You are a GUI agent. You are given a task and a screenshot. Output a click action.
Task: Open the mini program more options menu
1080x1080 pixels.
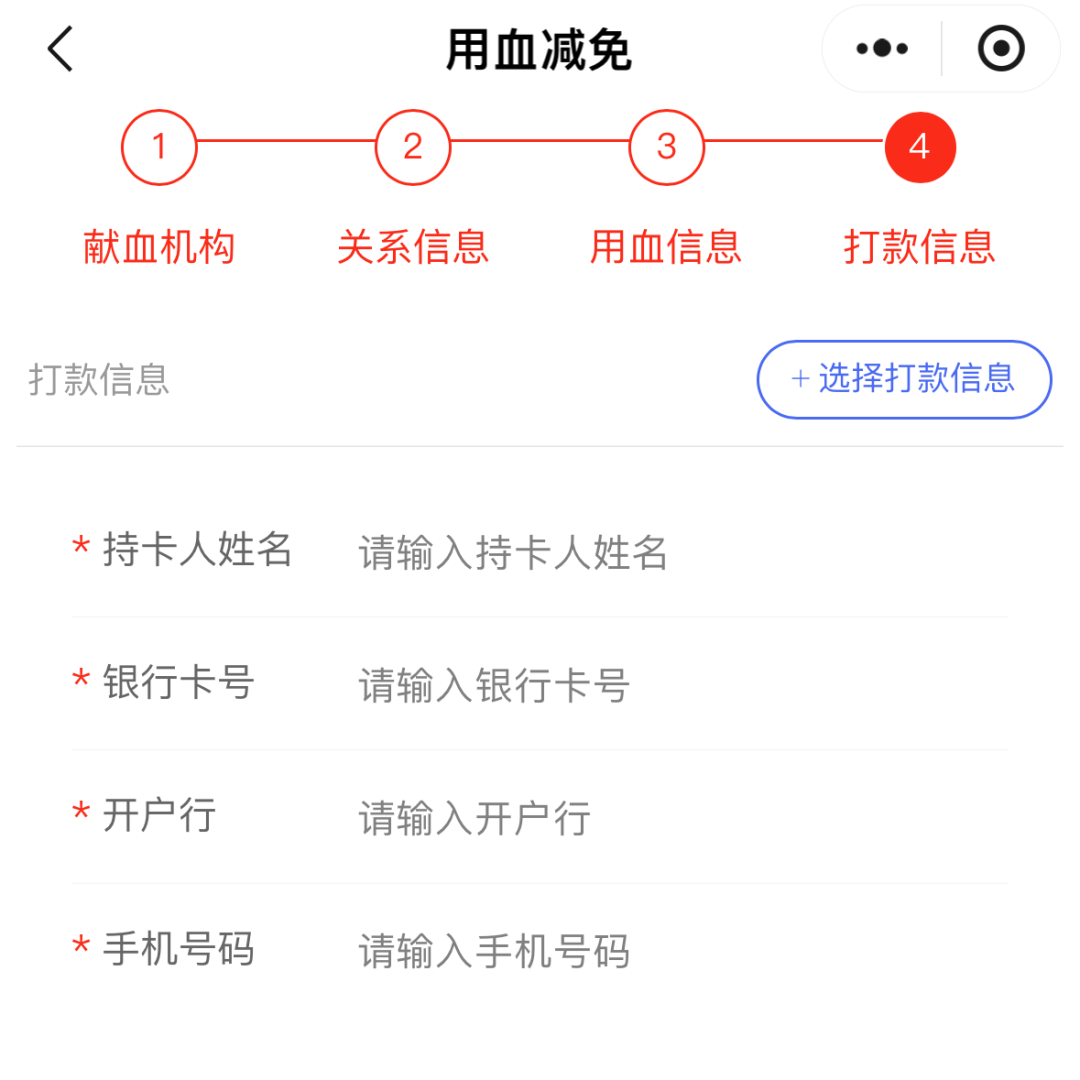(x=882, y=49)
